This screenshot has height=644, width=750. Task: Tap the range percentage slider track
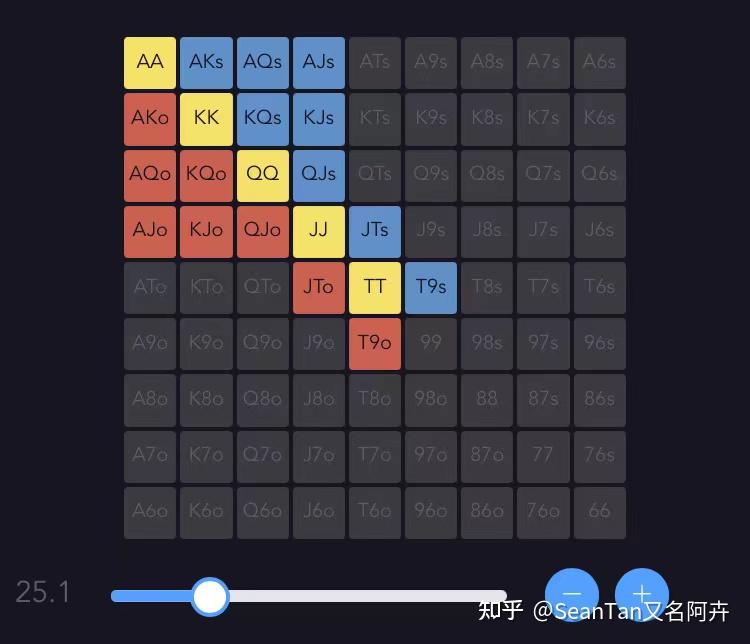pyautogui.click(x=360, y=596)
